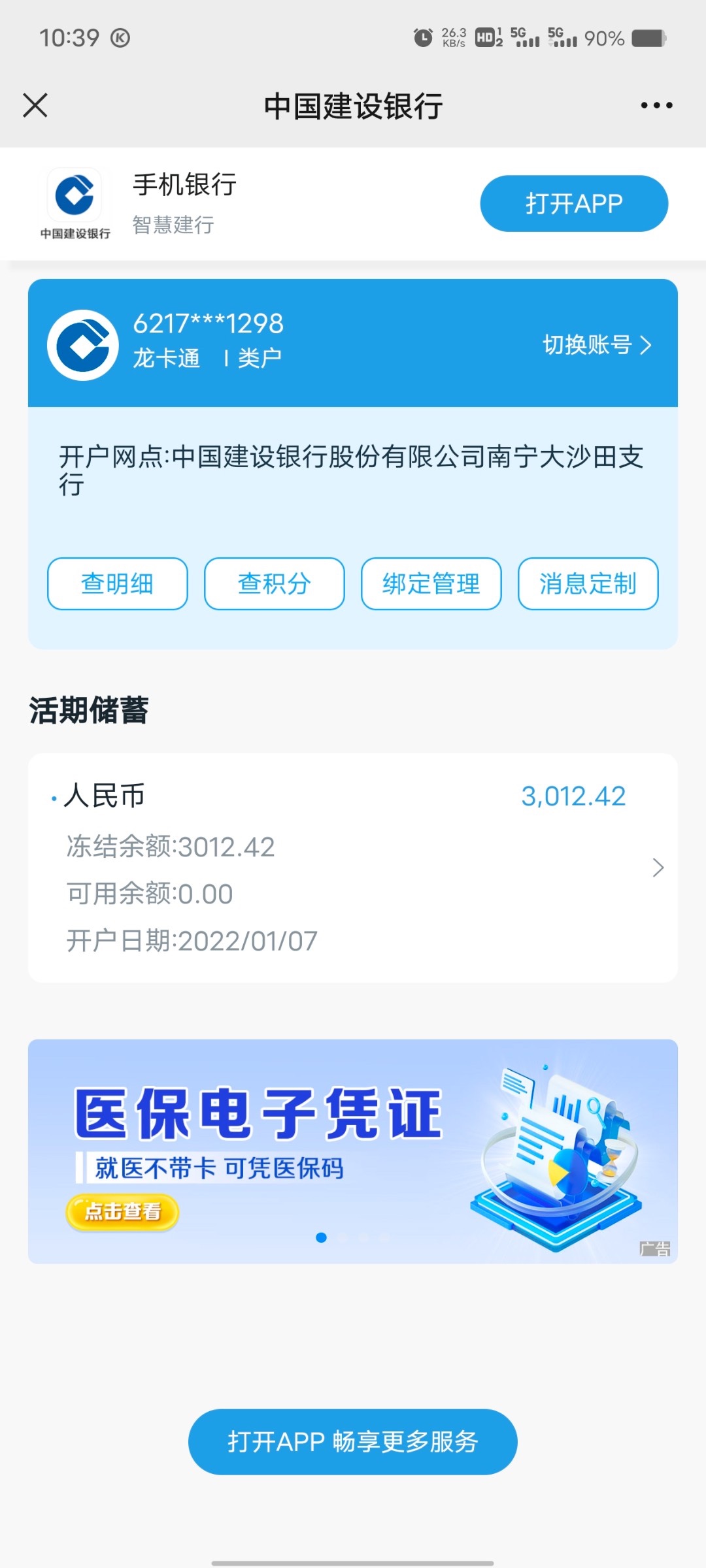Open 消息定制 message settings
706x1568 pixels.
tap(588, 583)
